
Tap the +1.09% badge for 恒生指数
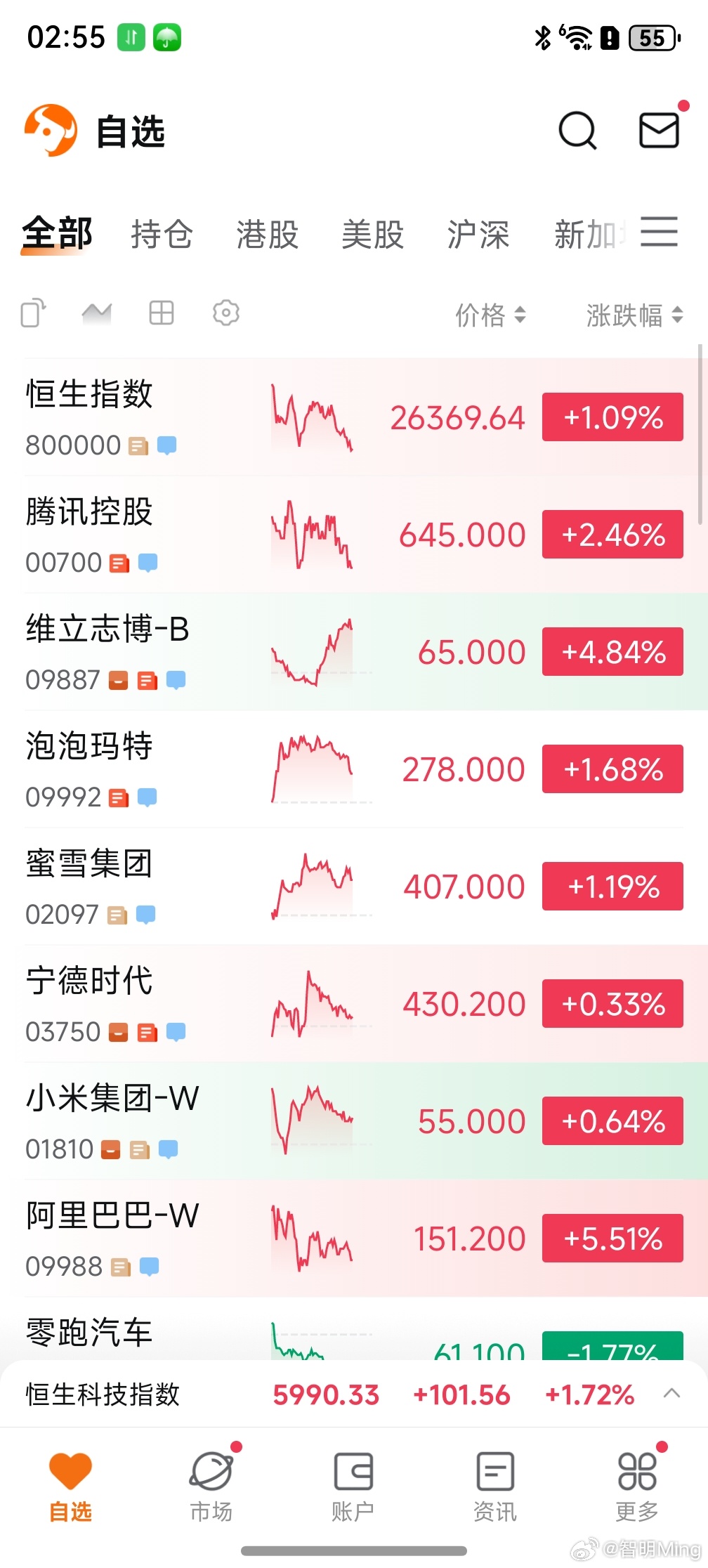612,417
